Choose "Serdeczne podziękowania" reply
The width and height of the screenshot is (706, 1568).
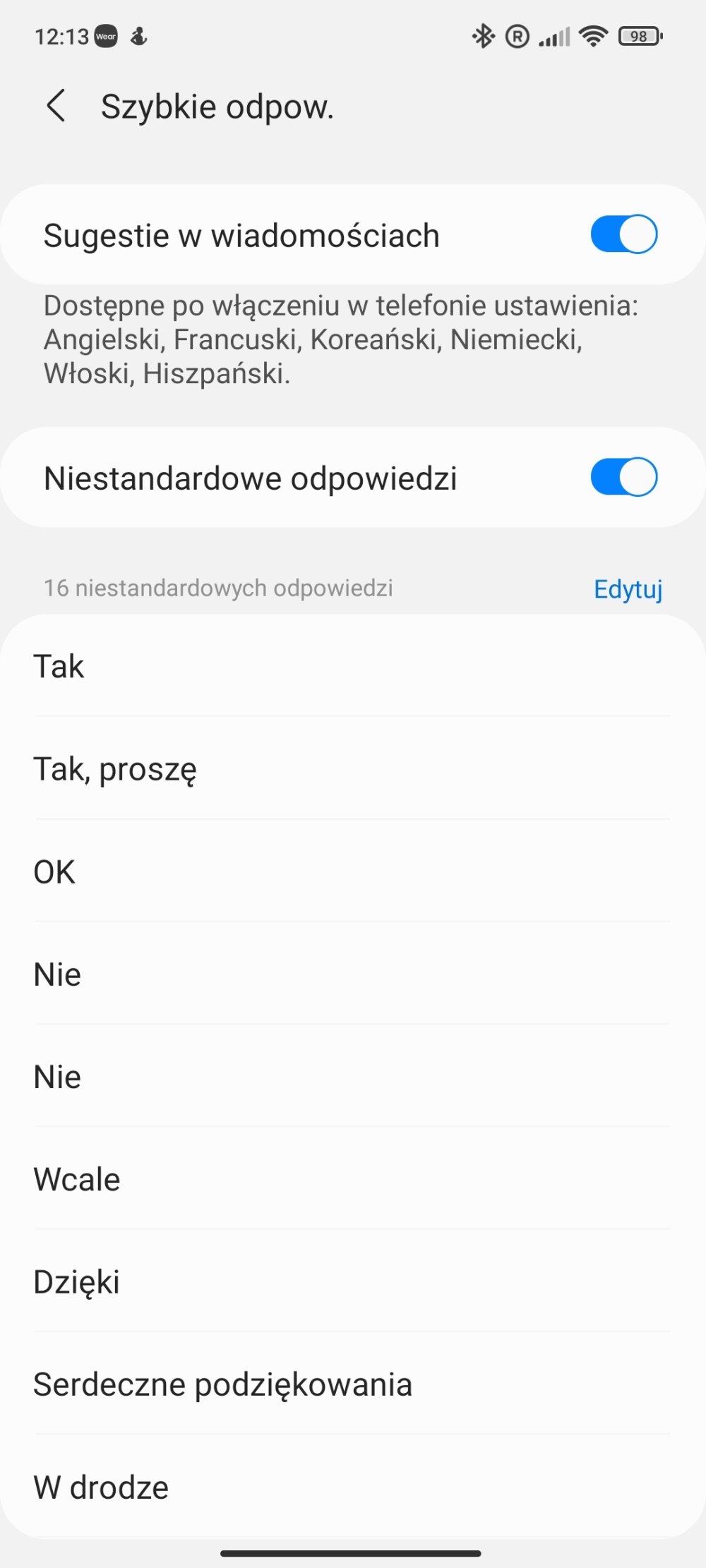coord(353,1383)
